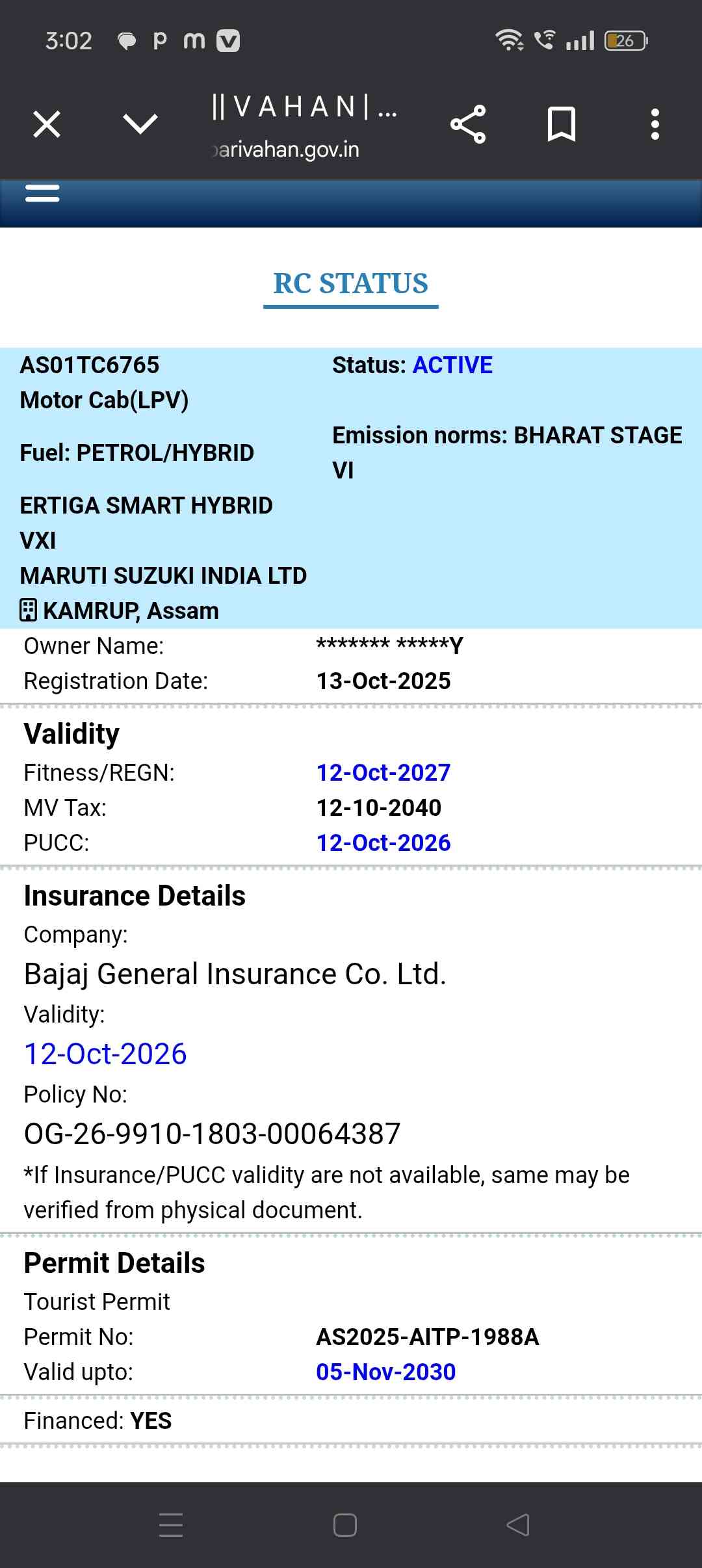Go back using system navigation
This screenshot has width=702, height=1568.
[x=518, y=1524]
